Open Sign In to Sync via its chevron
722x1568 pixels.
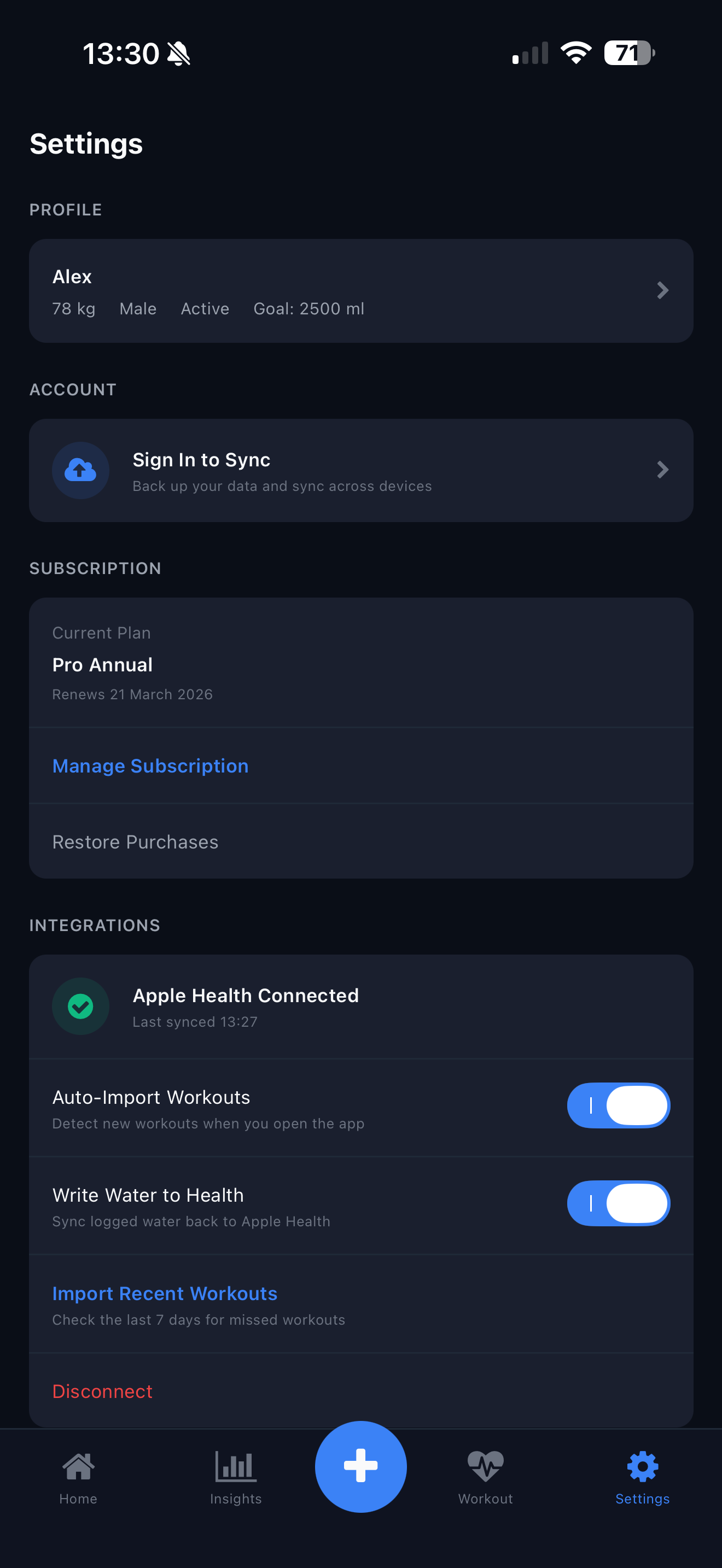tap(663, 470)
